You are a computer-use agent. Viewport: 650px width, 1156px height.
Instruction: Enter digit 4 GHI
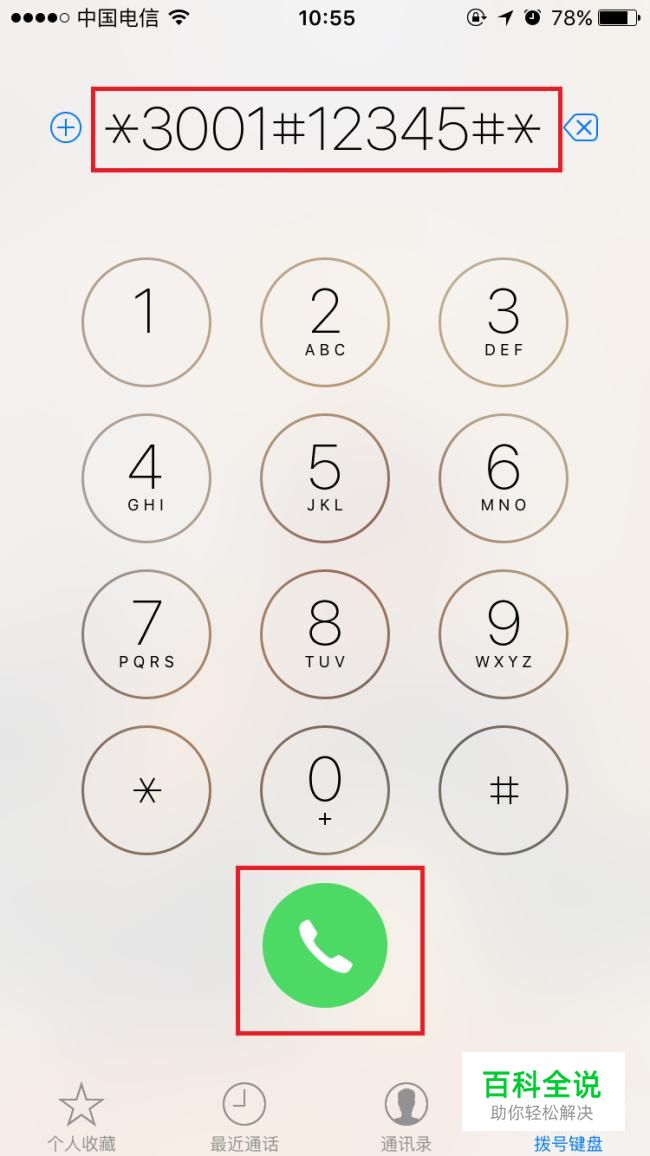pyautogui.click(x=146, y=478)
